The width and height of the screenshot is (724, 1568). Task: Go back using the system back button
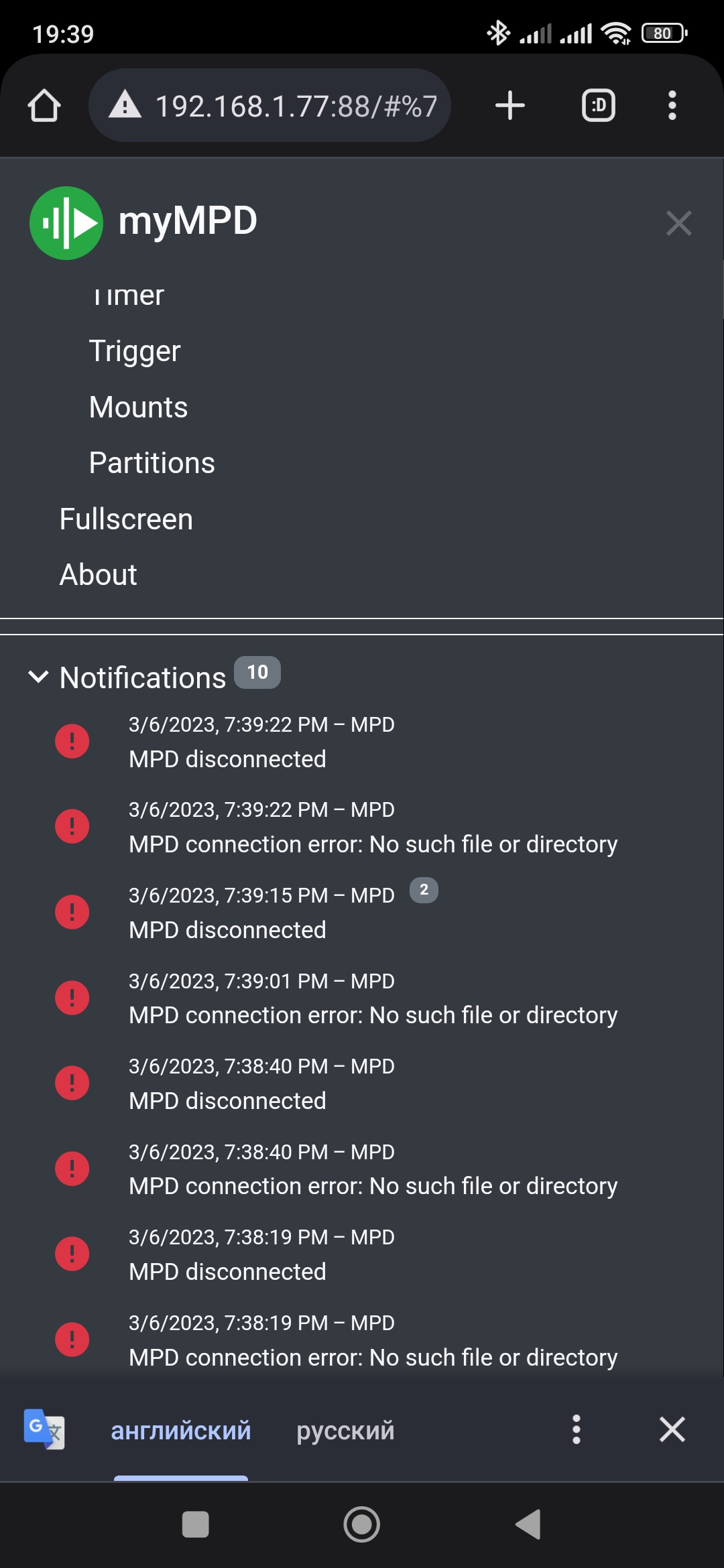point(528,1525)
